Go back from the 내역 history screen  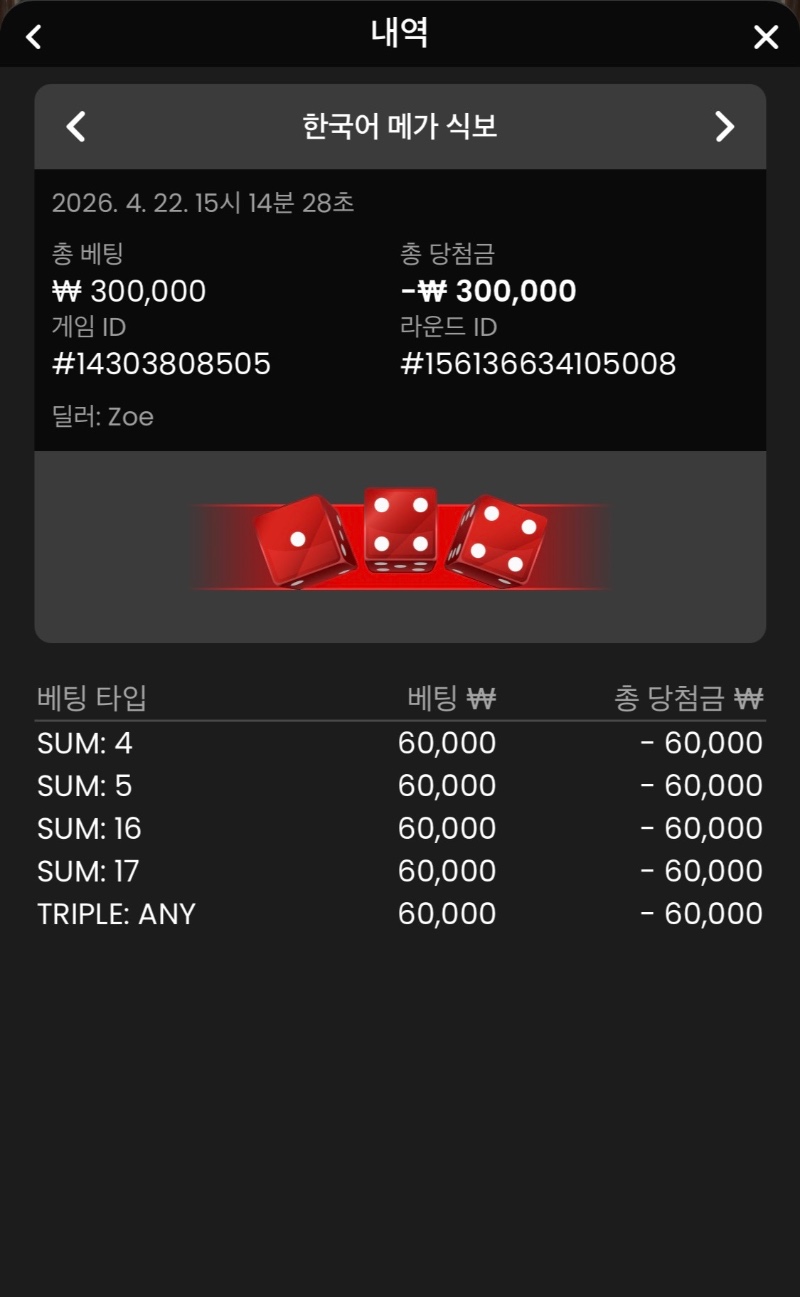point(34,37)
